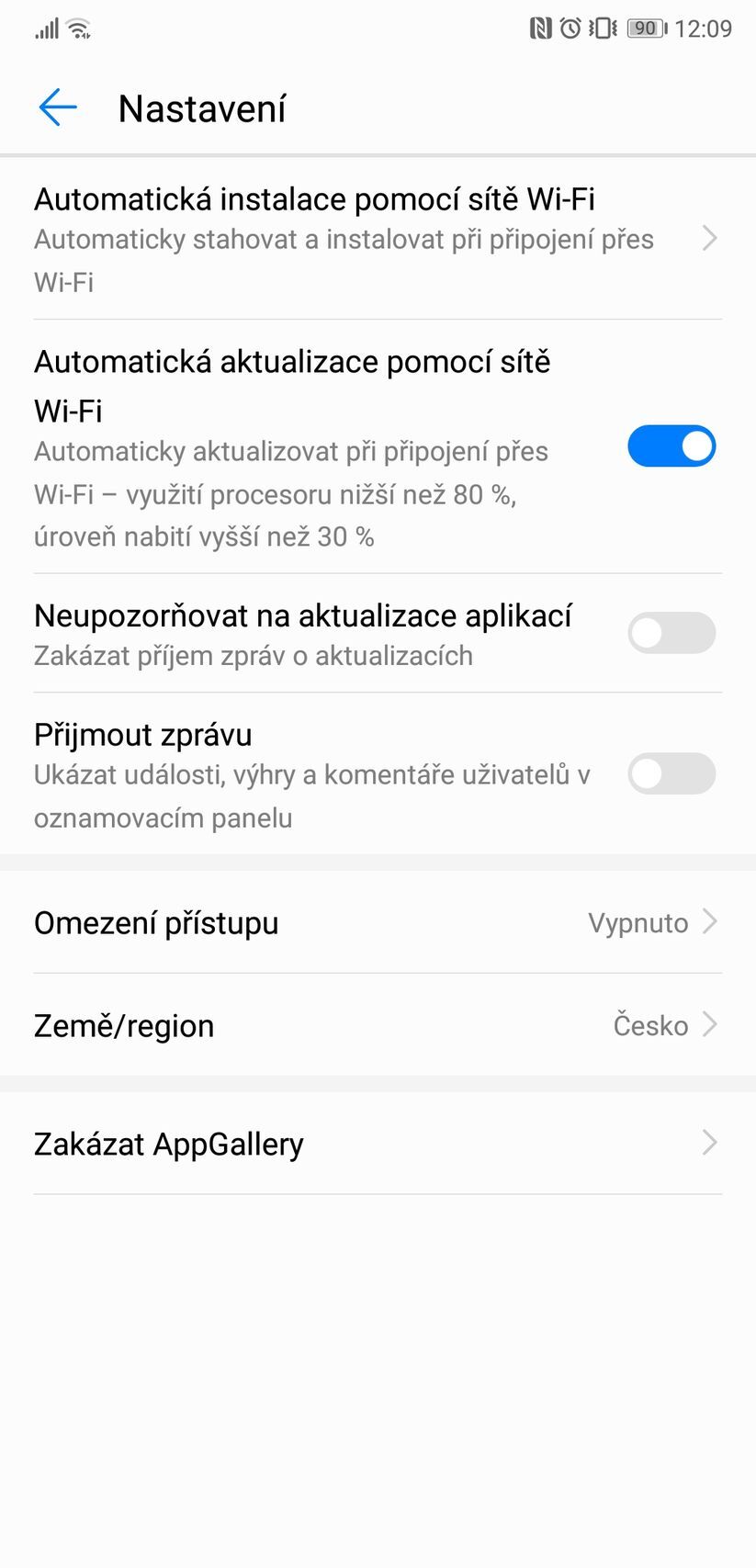Screen dimensions: 756x1568
Task: Expand the Zakázat AppGallery row arrow
Action: (708, 1144)
